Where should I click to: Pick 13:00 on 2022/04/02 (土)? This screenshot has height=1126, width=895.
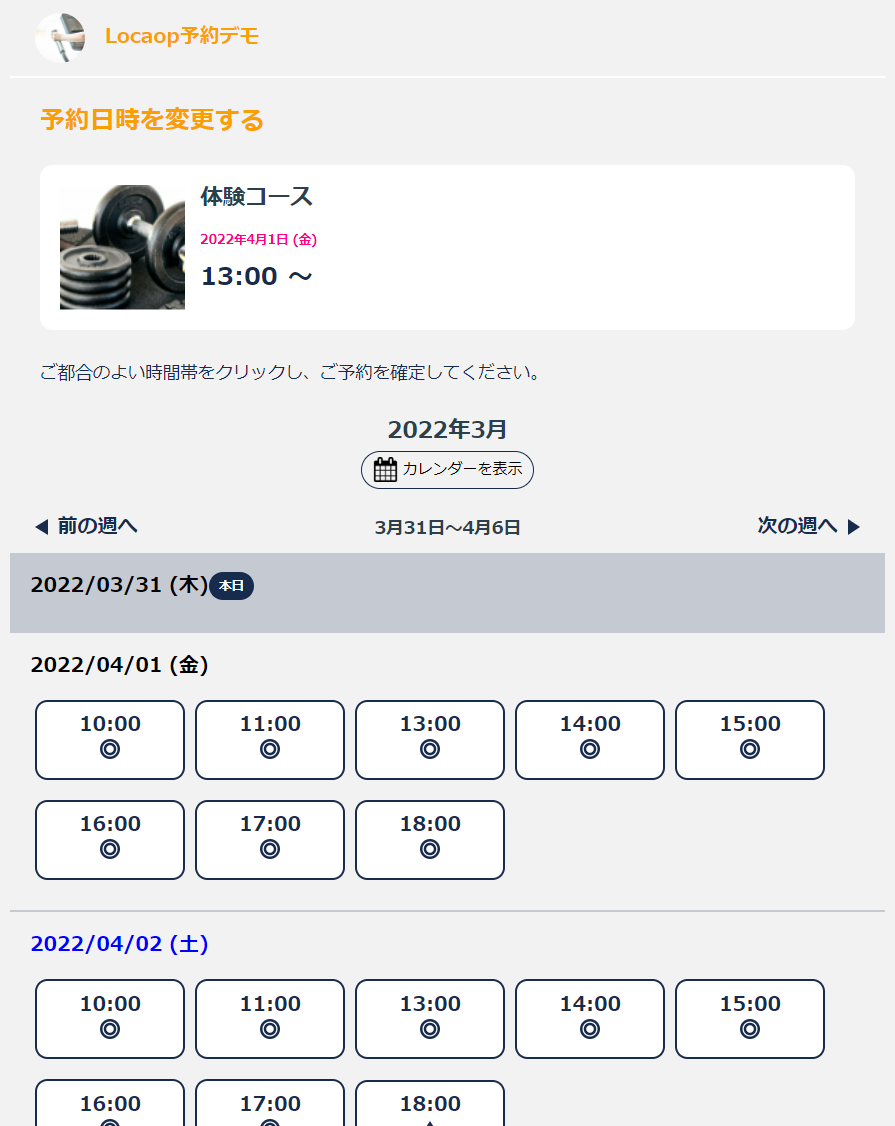[430, 1019]
